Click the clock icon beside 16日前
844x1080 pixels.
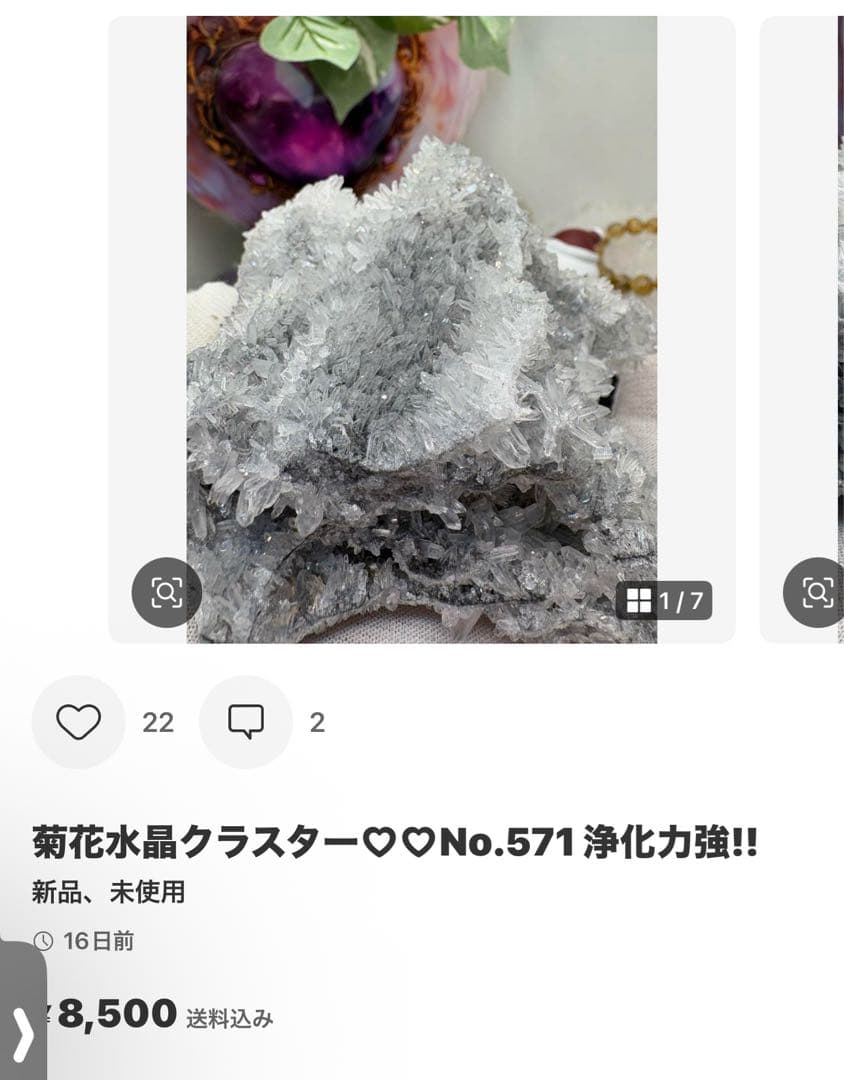pyautogui.click(x=46, y=939)
